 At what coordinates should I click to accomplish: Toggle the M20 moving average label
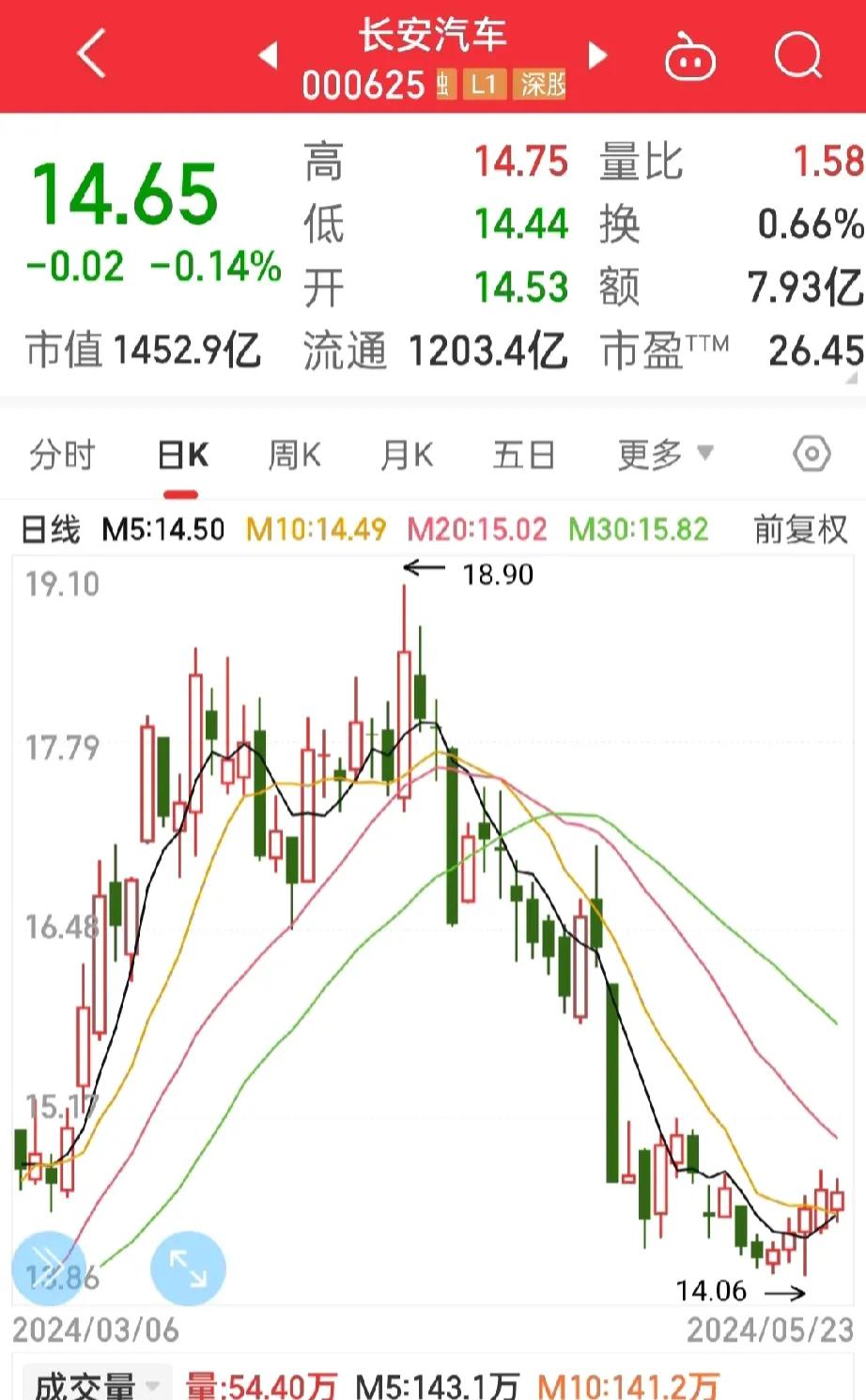475,529
